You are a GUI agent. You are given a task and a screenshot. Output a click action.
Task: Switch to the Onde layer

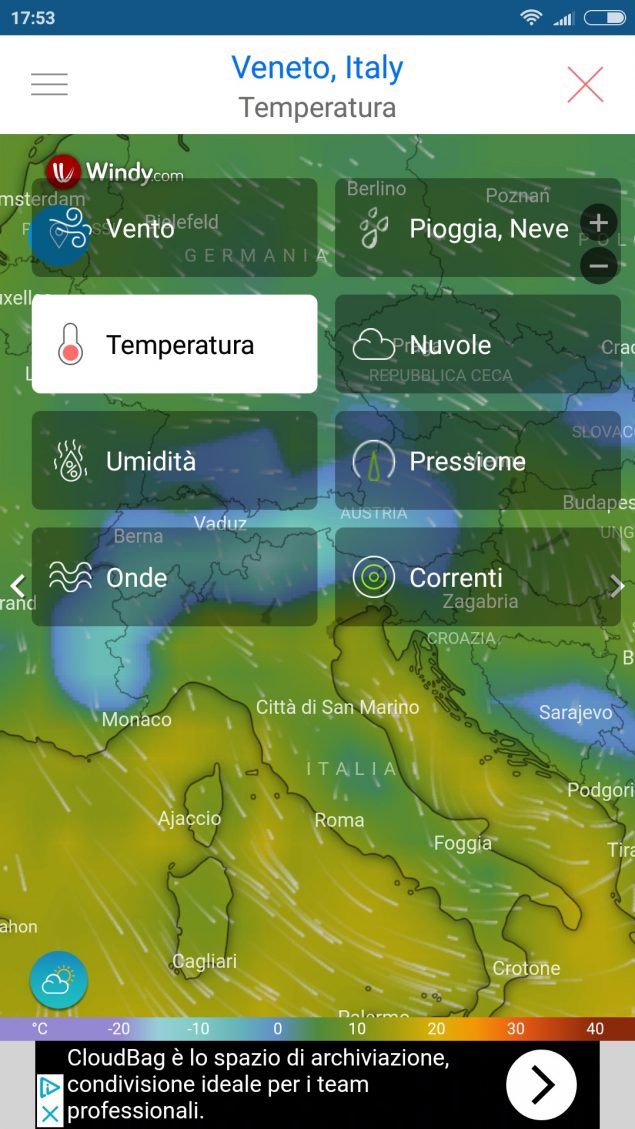[x=174, y=577]
